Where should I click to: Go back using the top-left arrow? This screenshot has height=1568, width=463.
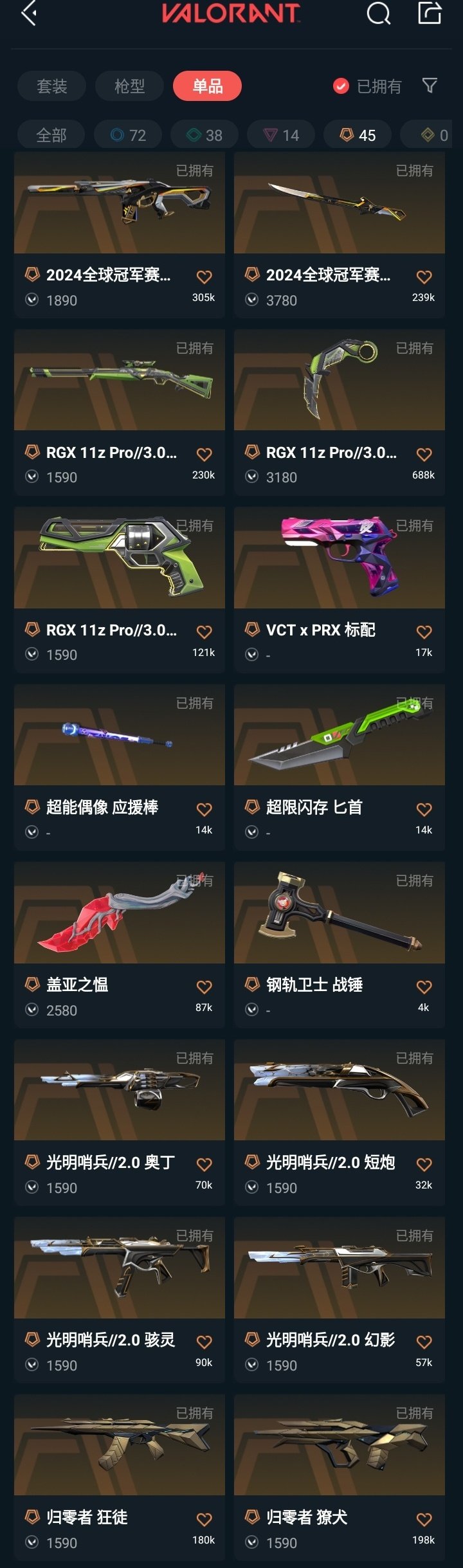click(28, 13)
